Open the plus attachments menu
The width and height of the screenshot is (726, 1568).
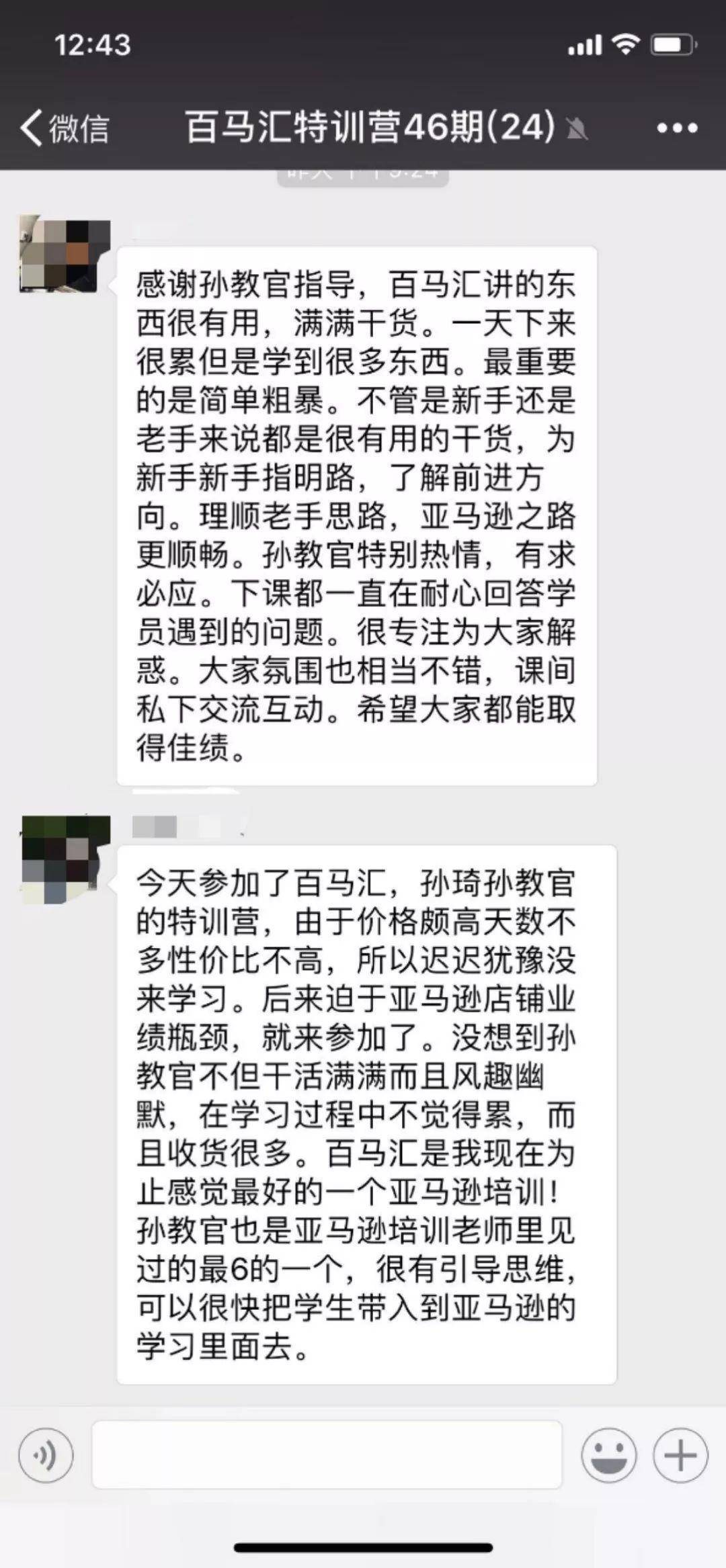coord(680,1455)
